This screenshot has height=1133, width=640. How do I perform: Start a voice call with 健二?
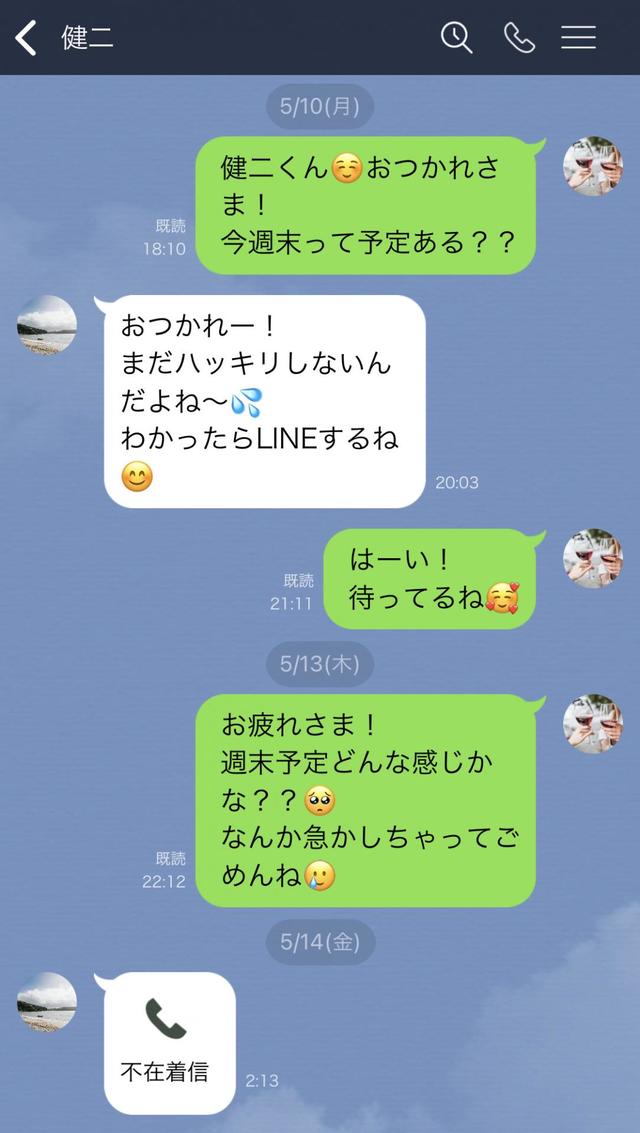coord(519,38)
